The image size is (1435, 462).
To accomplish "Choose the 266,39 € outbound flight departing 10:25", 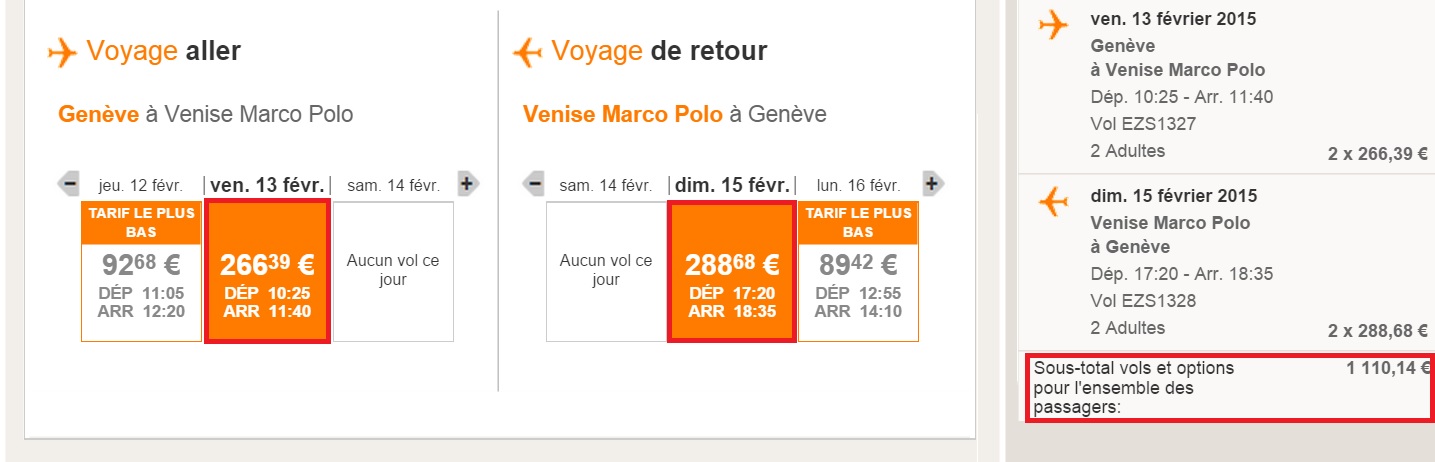I will click(x=267, y=273).
